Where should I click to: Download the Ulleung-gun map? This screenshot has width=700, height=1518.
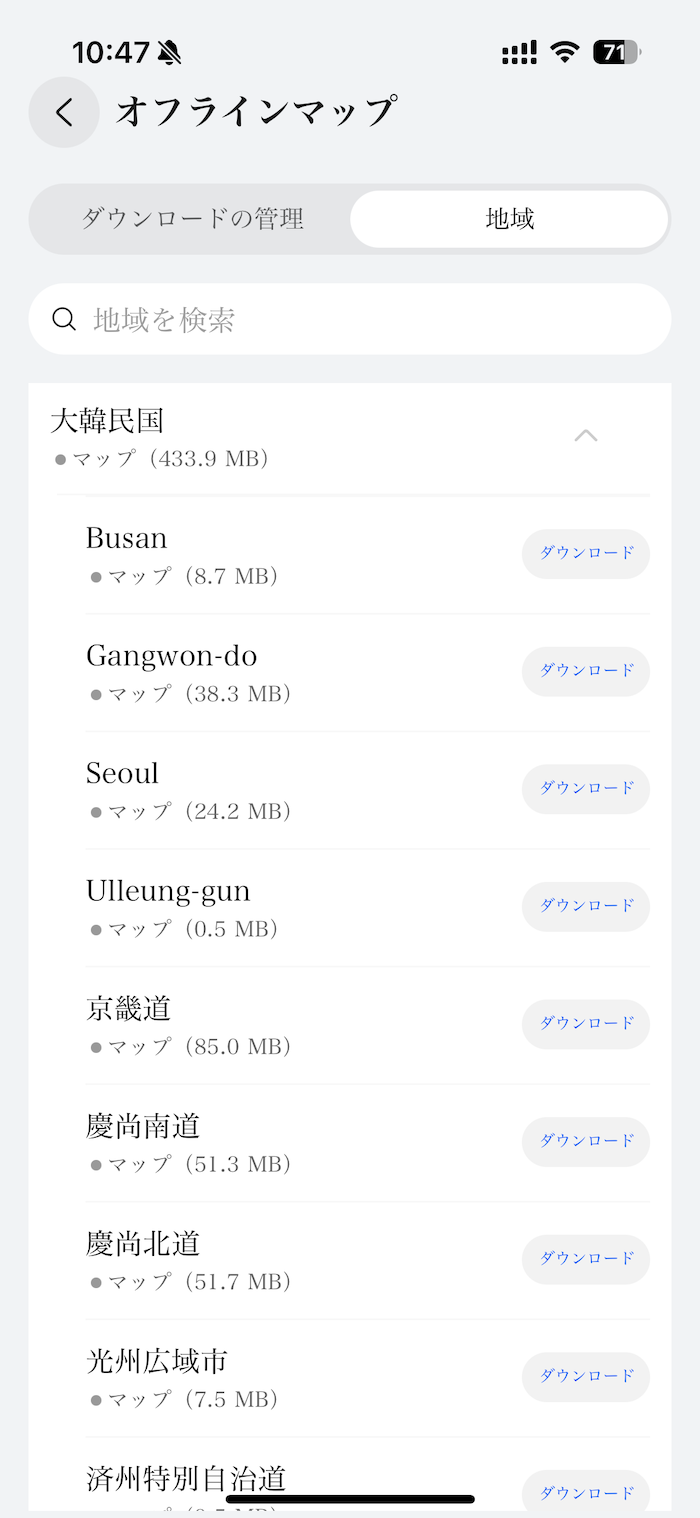586,907
